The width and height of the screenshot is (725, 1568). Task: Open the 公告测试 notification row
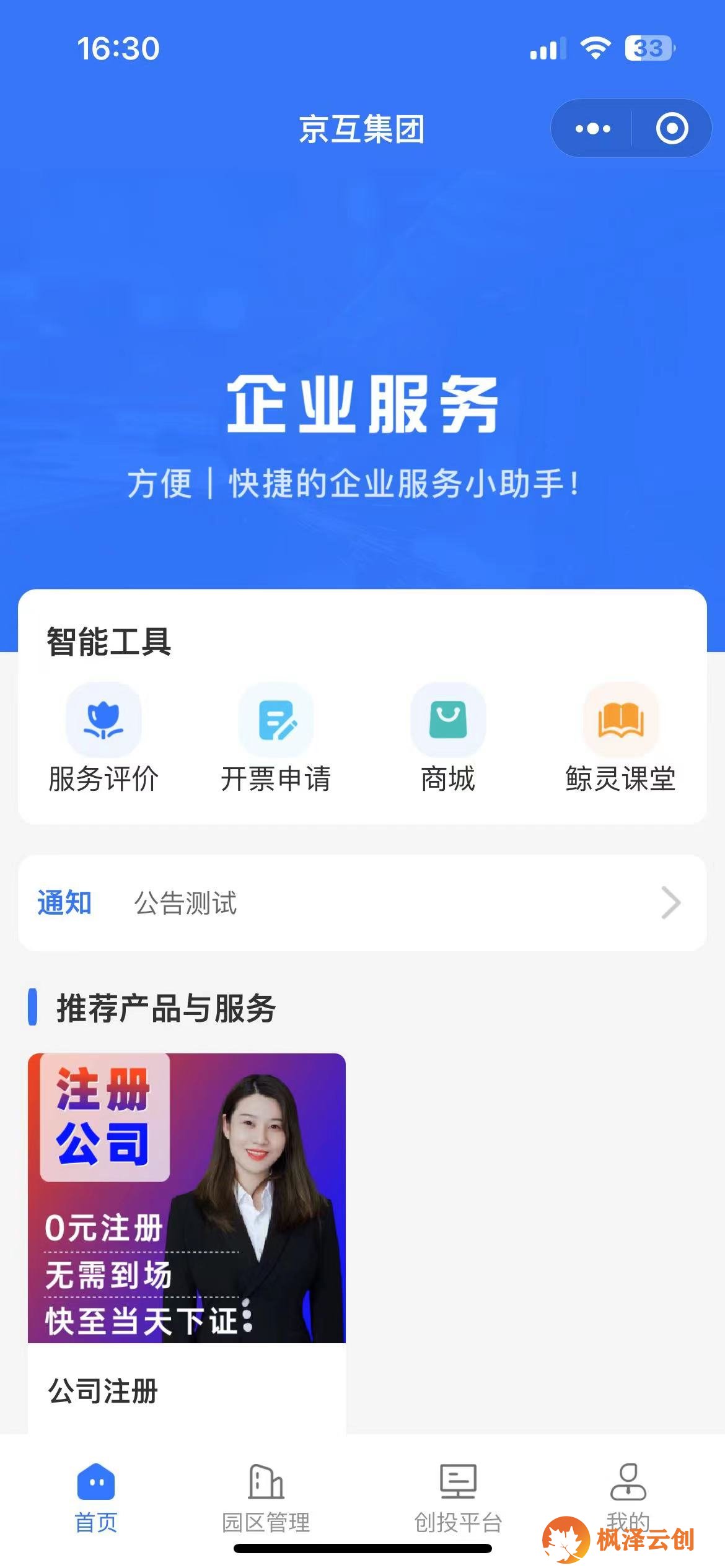click(362, 903)
